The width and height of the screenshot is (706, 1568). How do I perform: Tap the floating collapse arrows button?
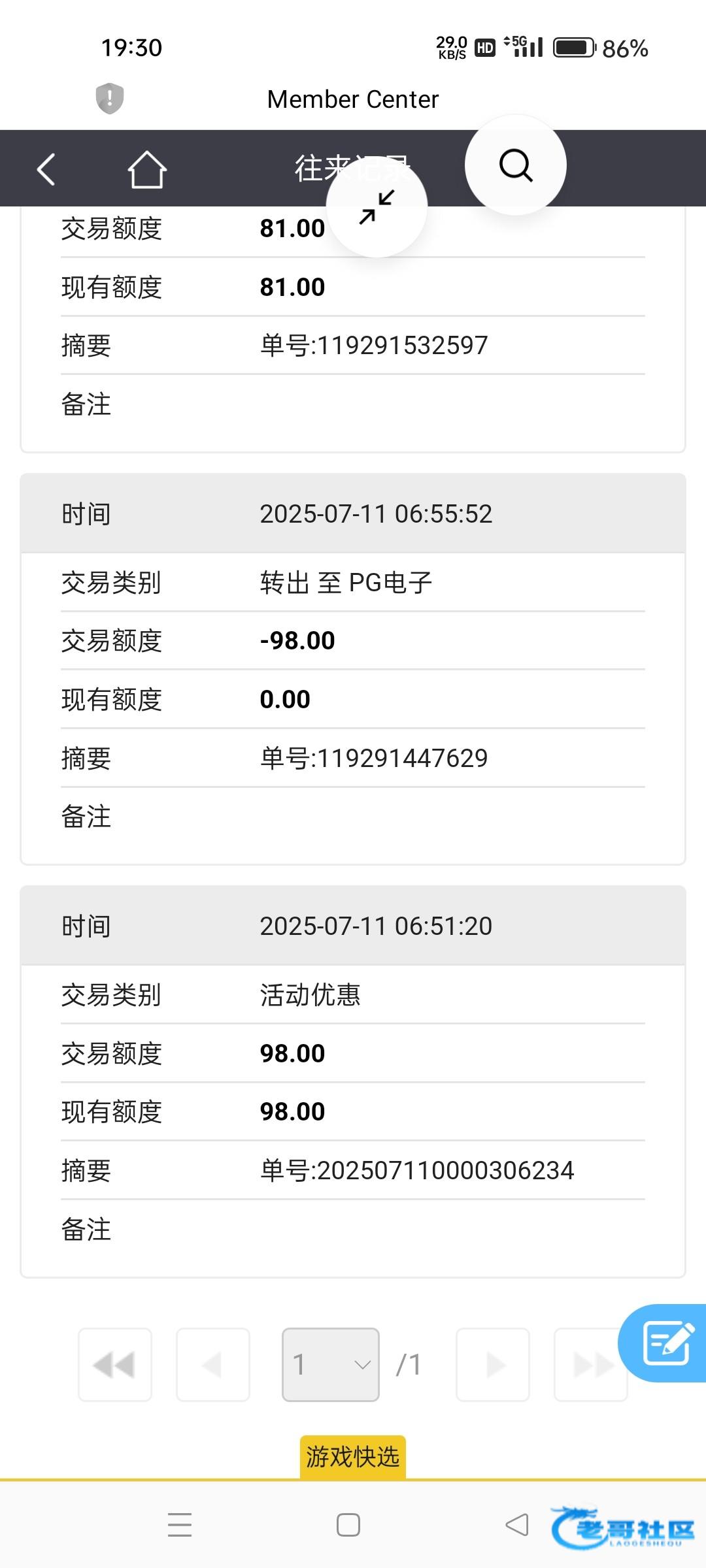[x=377, y=206]
